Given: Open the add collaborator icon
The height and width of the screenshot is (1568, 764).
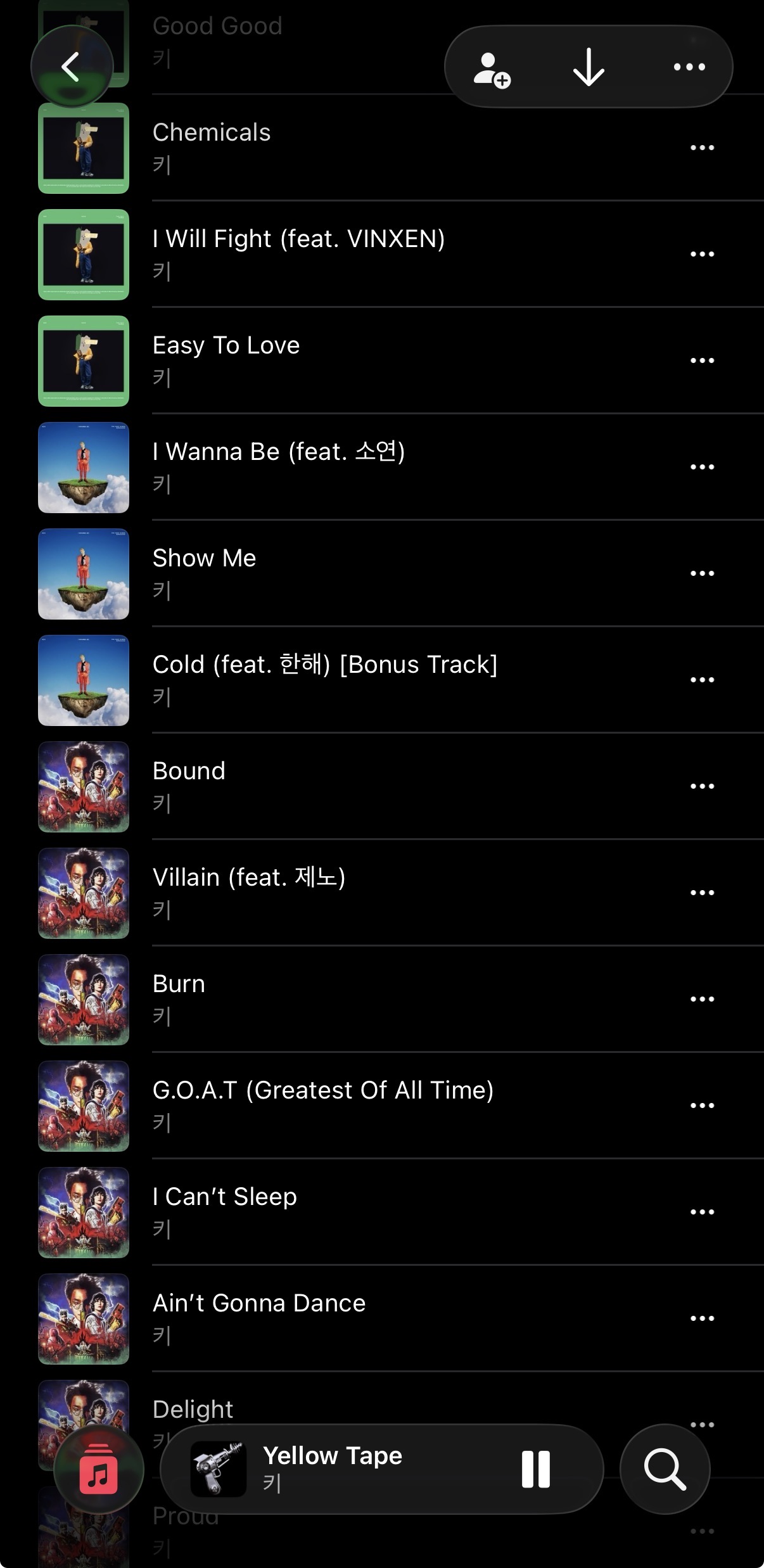Looking at the screenshot, I should pos(492,68).
